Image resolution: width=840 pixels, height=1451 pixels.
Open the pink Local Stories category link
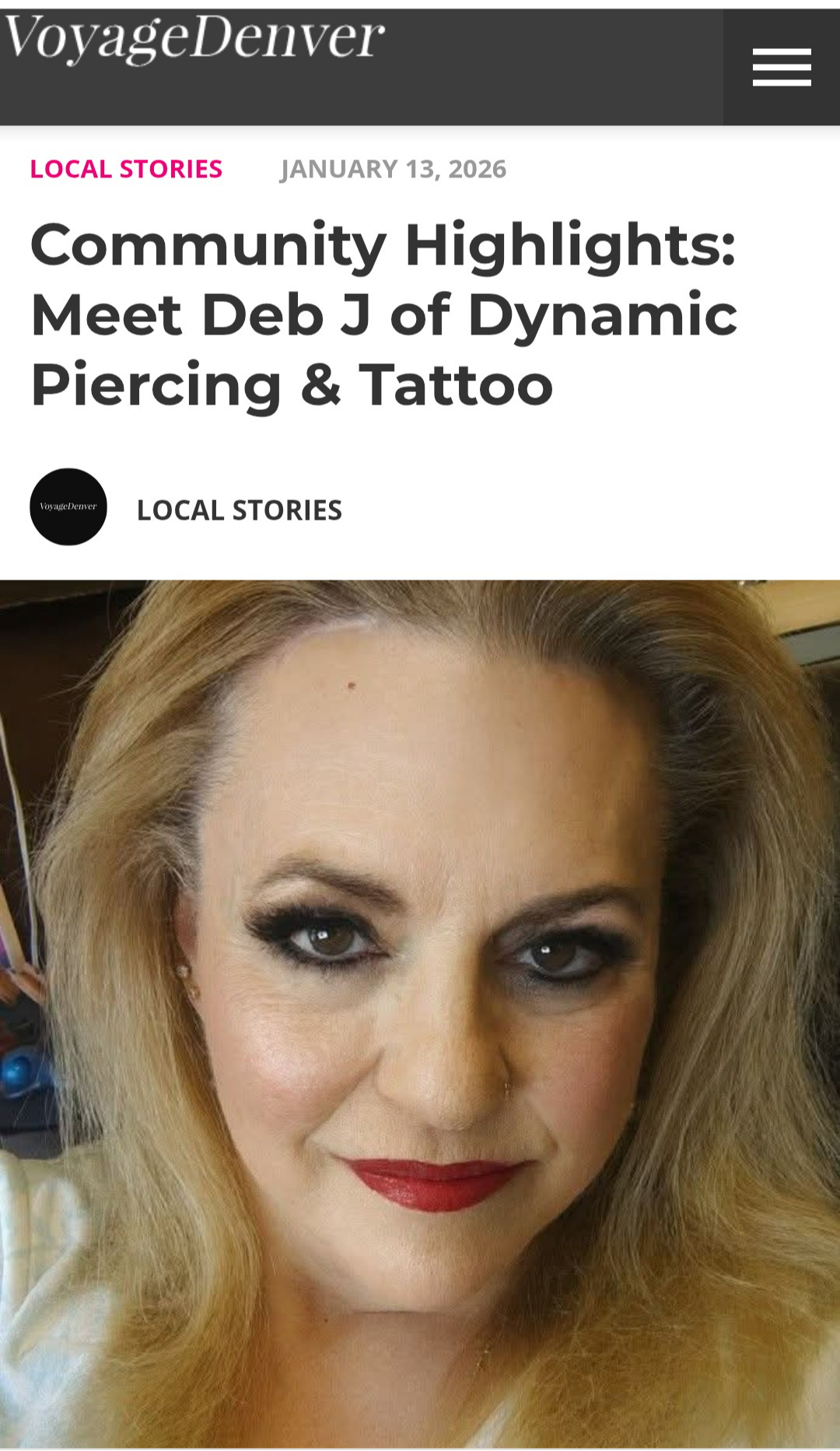point(126,169)
